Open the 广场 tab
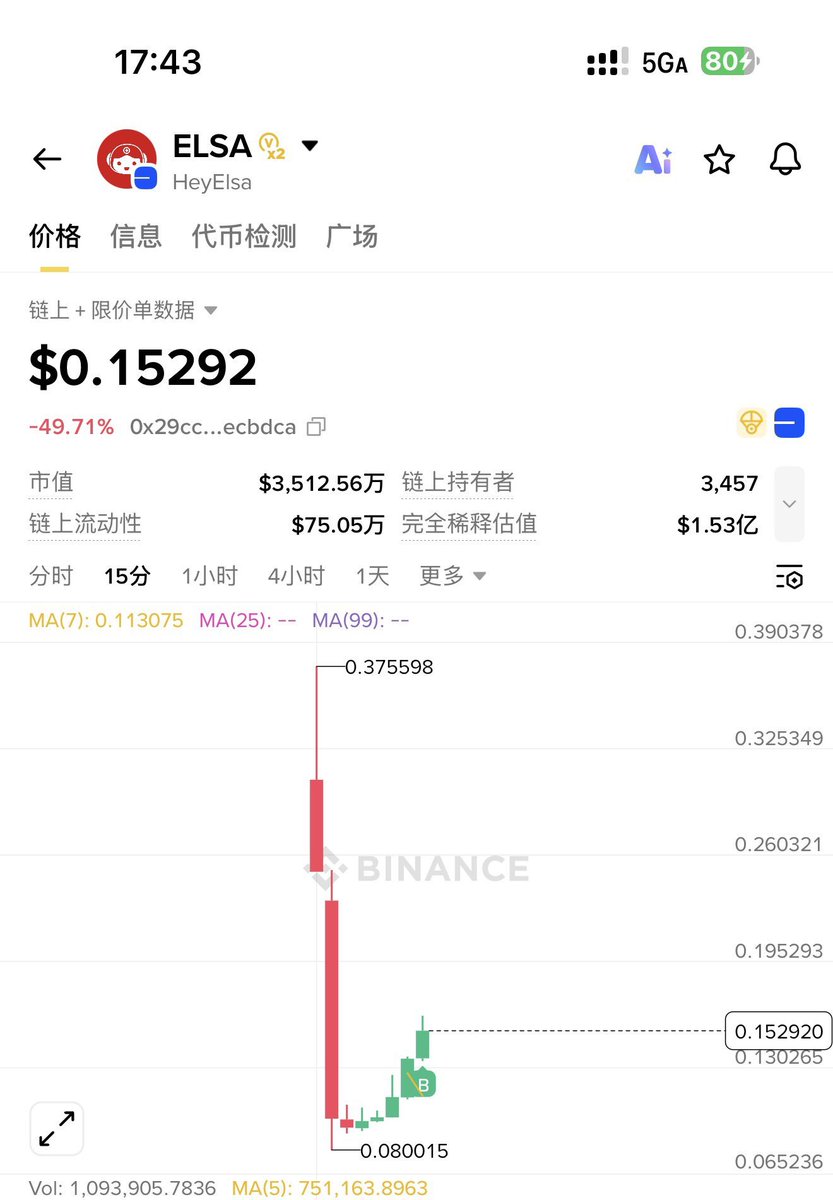Image resolution: width=833 pixels, height=1200 pixels. tap(352, 237)
